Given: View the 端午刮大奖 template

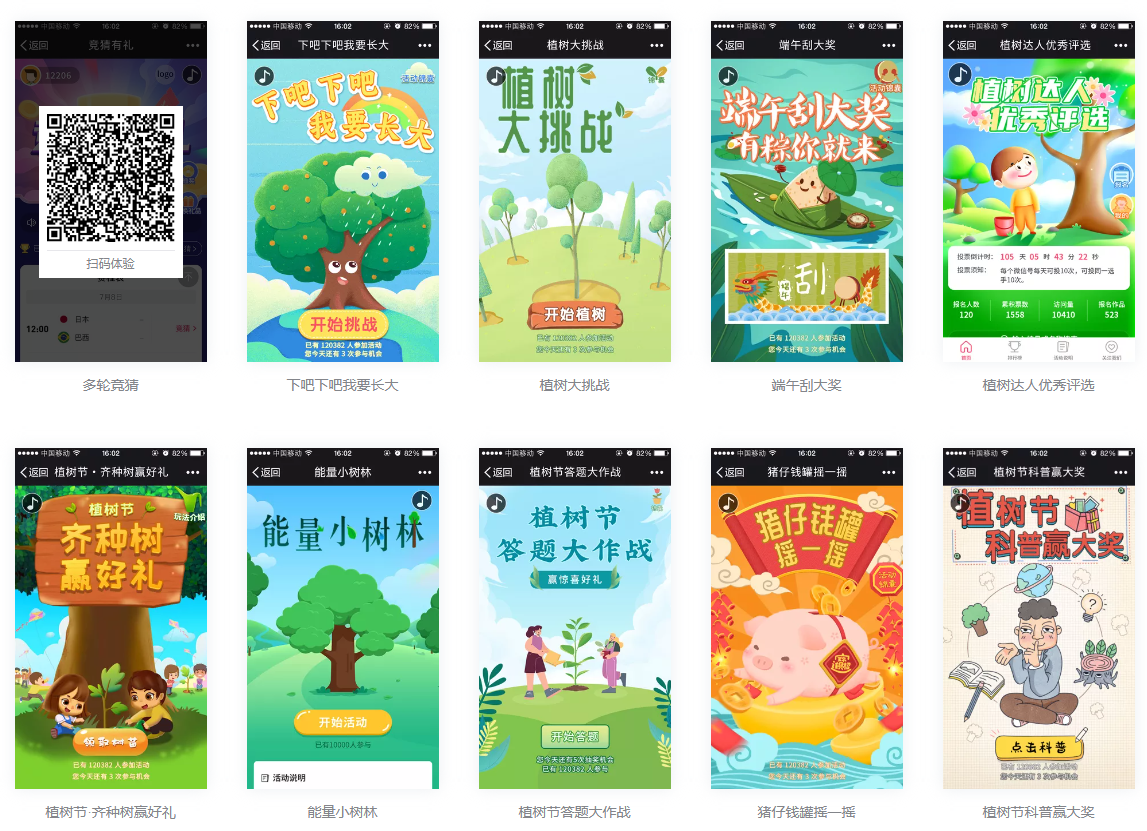Looking at the screenshot, I should (x=807, y=191).
